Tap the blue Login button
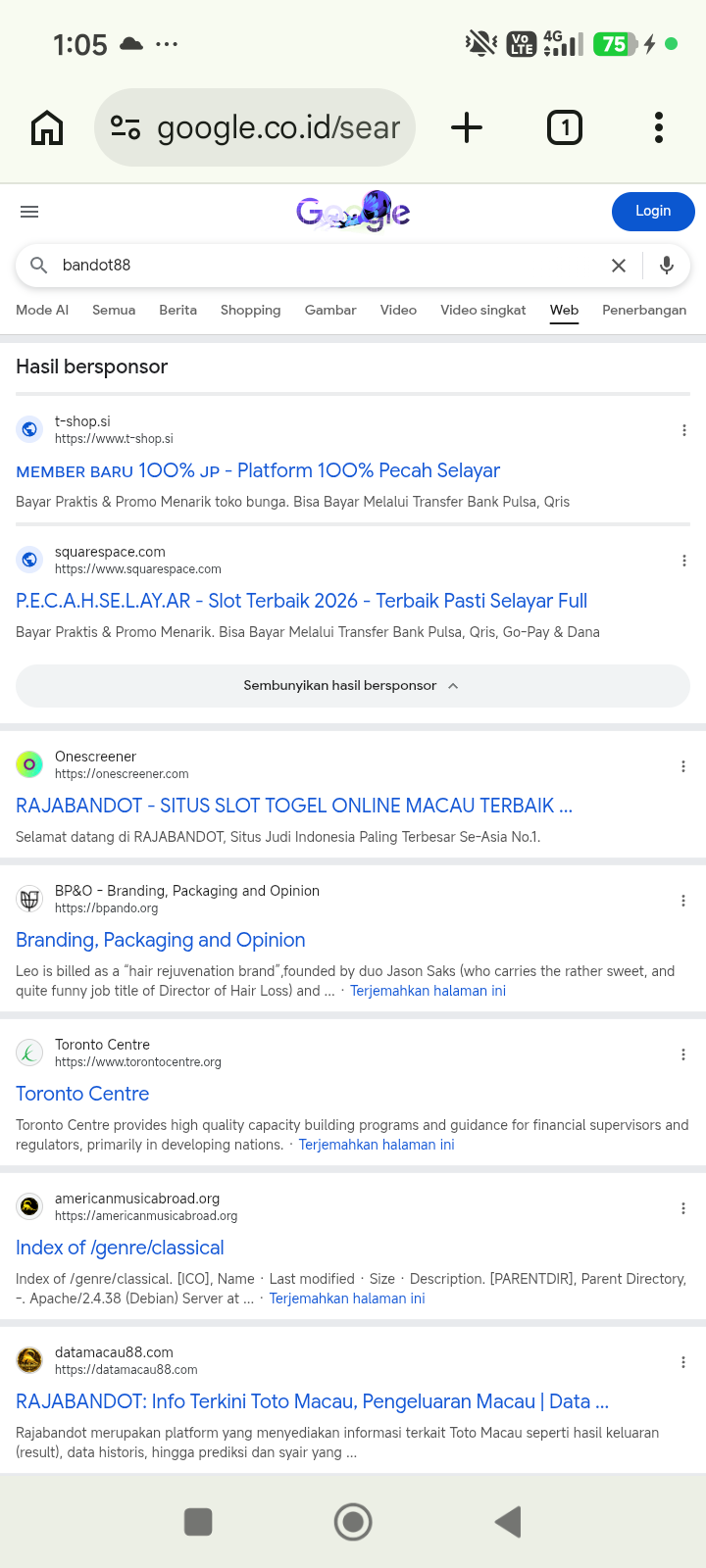This screenshot has width=706, height=1568. [653, 212]
